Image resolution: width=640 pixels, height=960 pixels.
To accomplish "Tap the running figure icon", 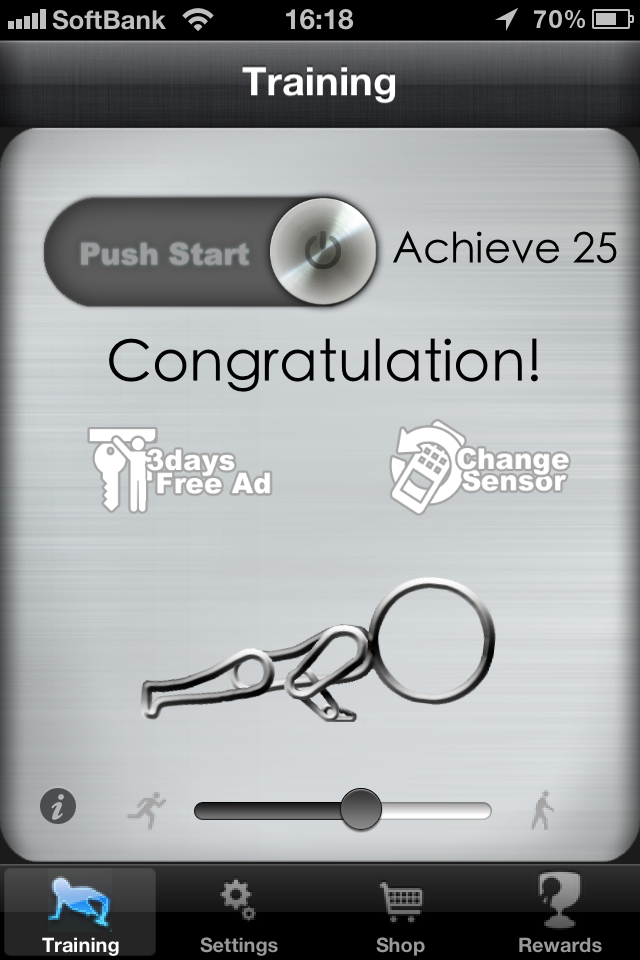I will click(x=147, y=809).
